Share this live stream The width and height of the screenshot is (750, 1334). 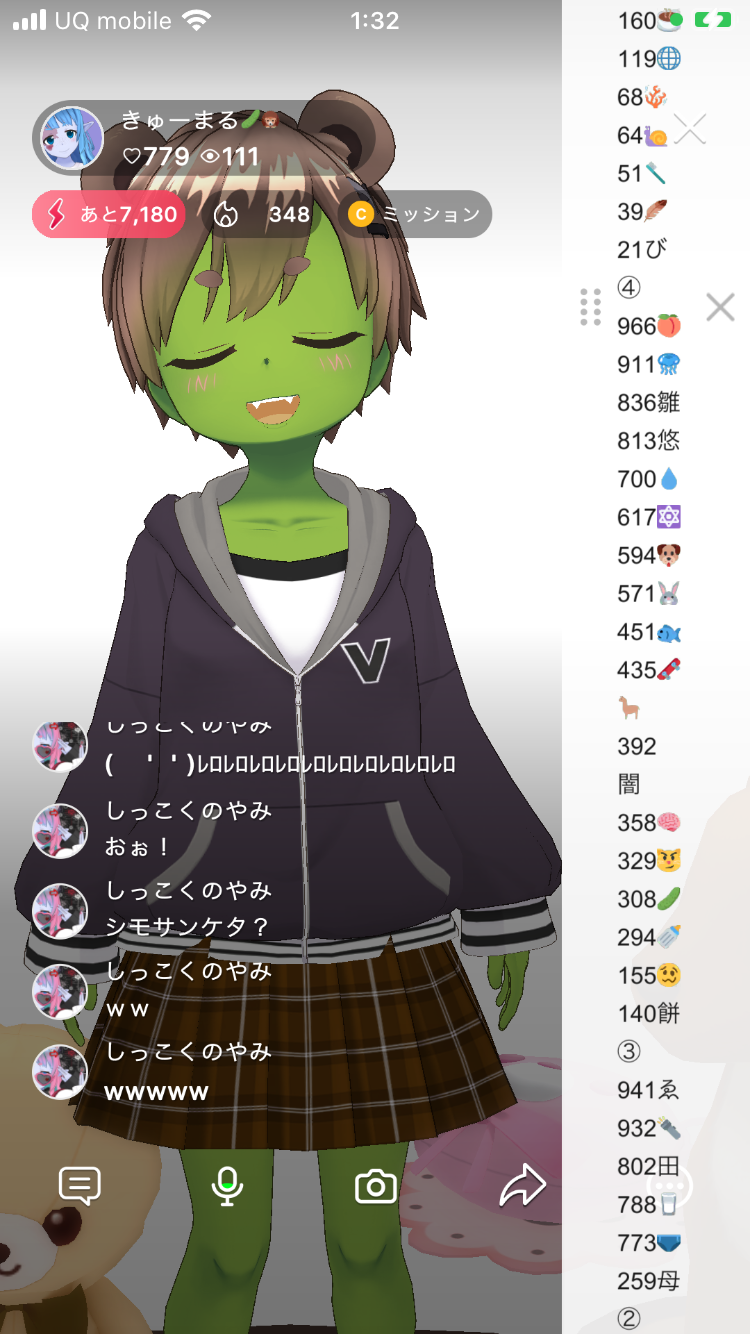(x=522, y=1186)
